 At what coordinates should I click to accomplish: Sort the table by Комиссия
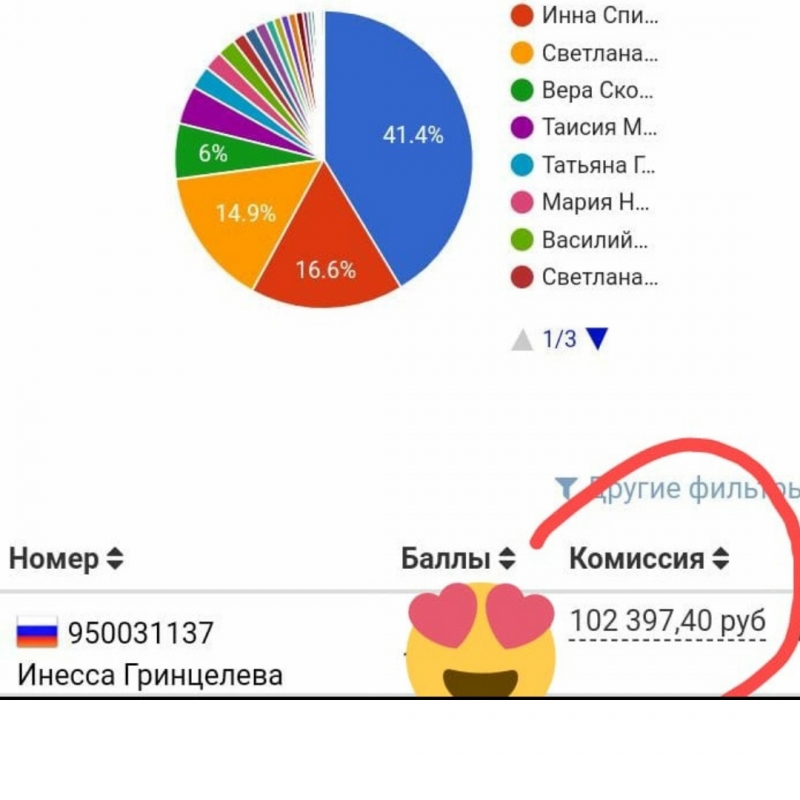[649, 559]
